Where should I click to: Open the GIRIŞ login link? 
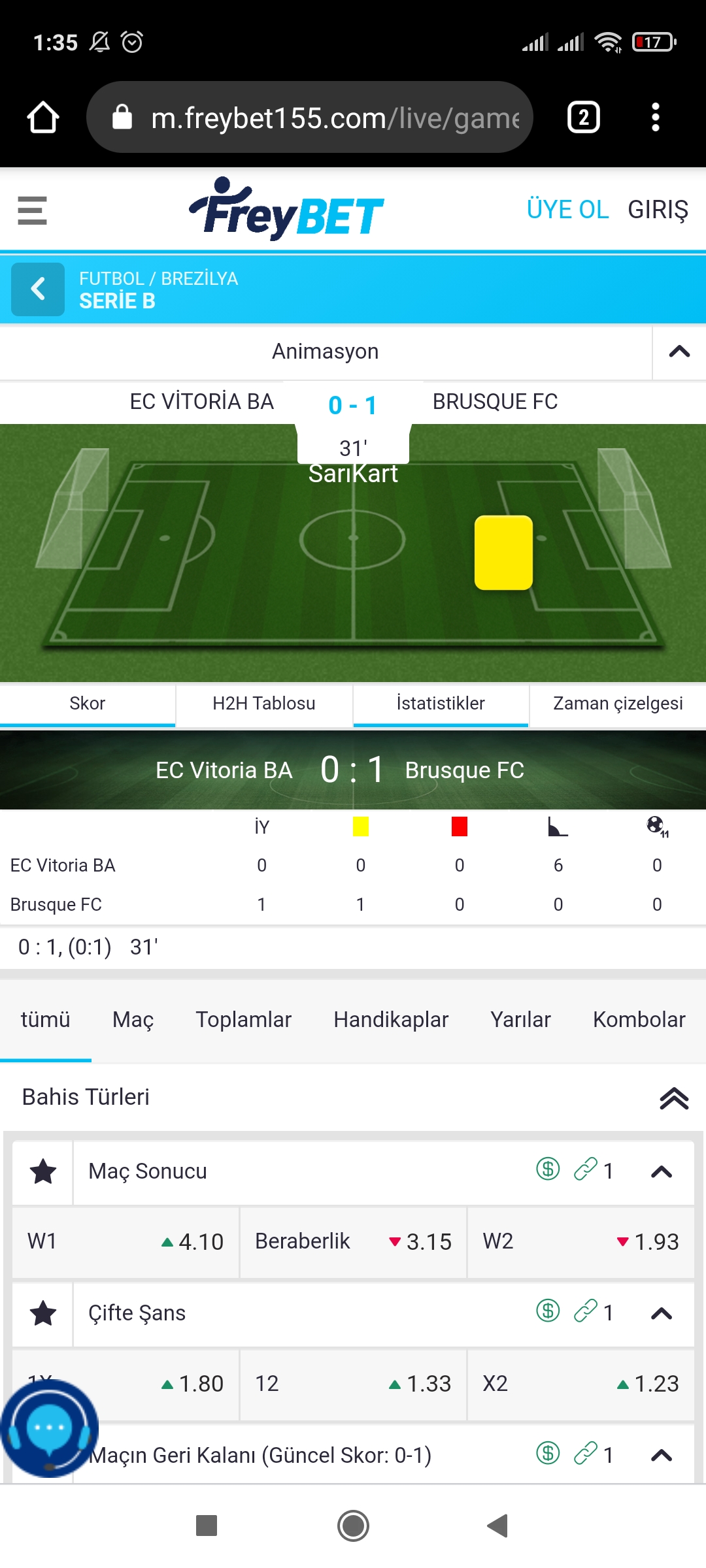(x=658, y=210)
